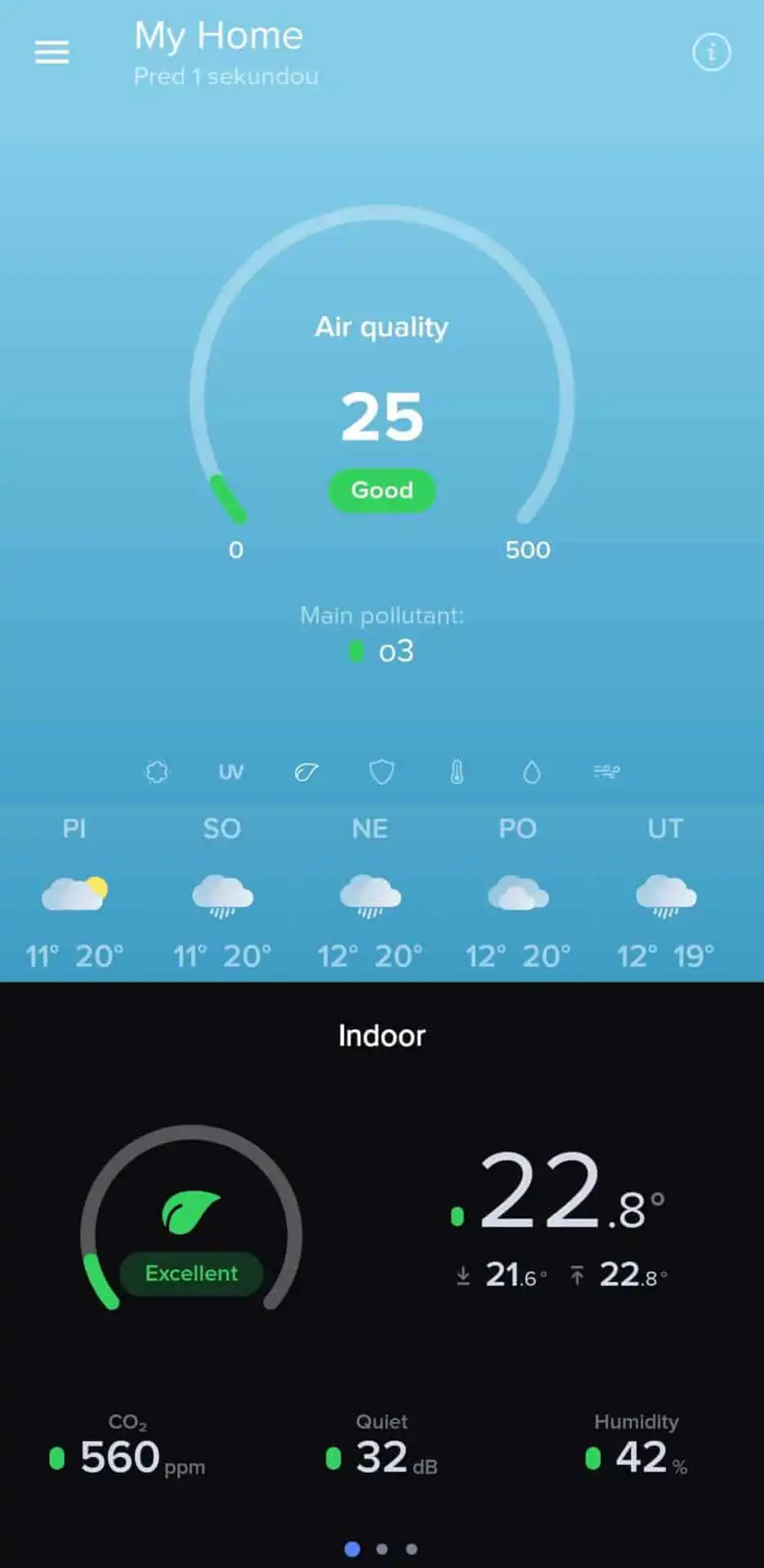Viewport: 764px width, 1568px height.
Task: Open the Humidity 42% reading
Action: tap(637, 1448)
